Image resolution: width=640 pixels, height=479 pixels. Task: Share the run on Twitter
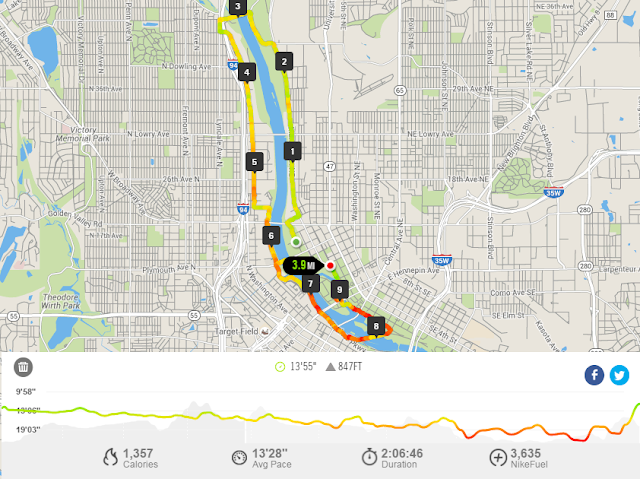tap(619, 375)
